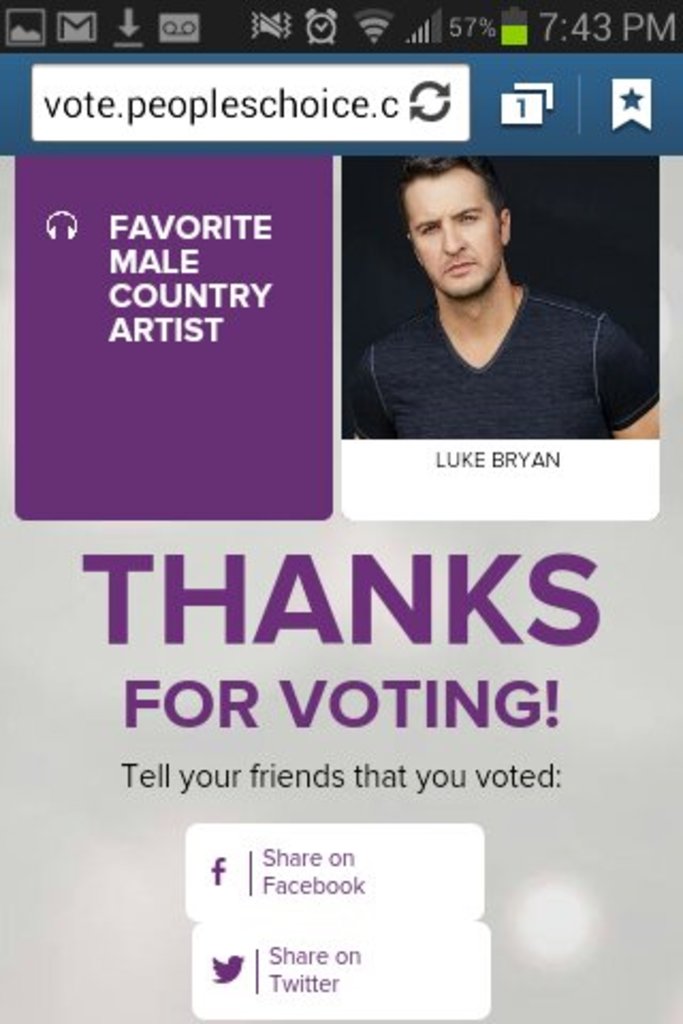Reload the page with the refresh icon
The image size is (683, 1024).
(431, 103)
